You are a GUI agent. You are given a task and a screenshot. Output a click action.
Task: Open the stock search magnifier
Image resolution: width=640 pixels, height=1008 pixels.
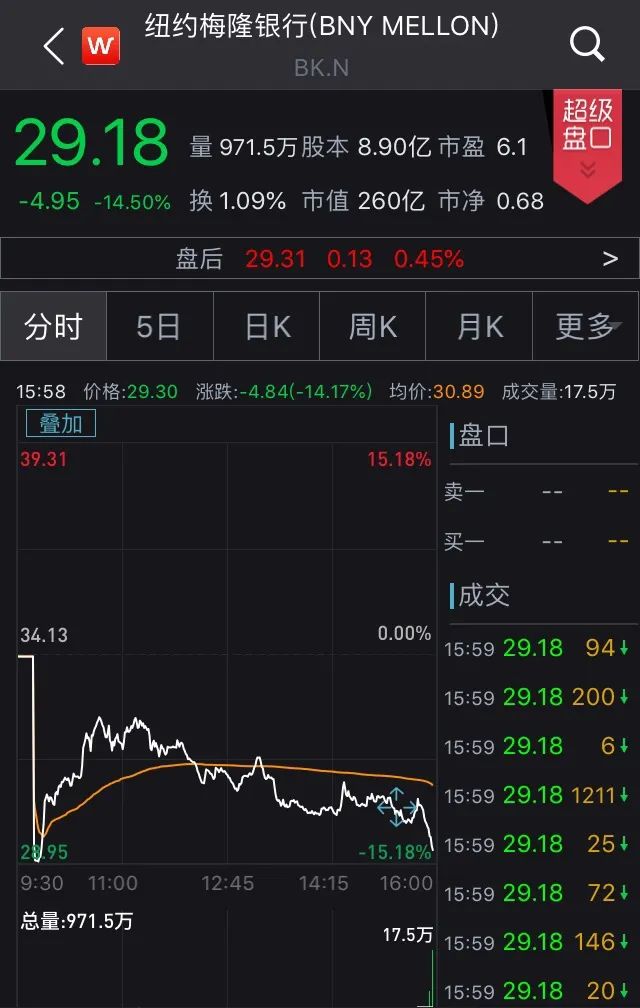point(587,44)
